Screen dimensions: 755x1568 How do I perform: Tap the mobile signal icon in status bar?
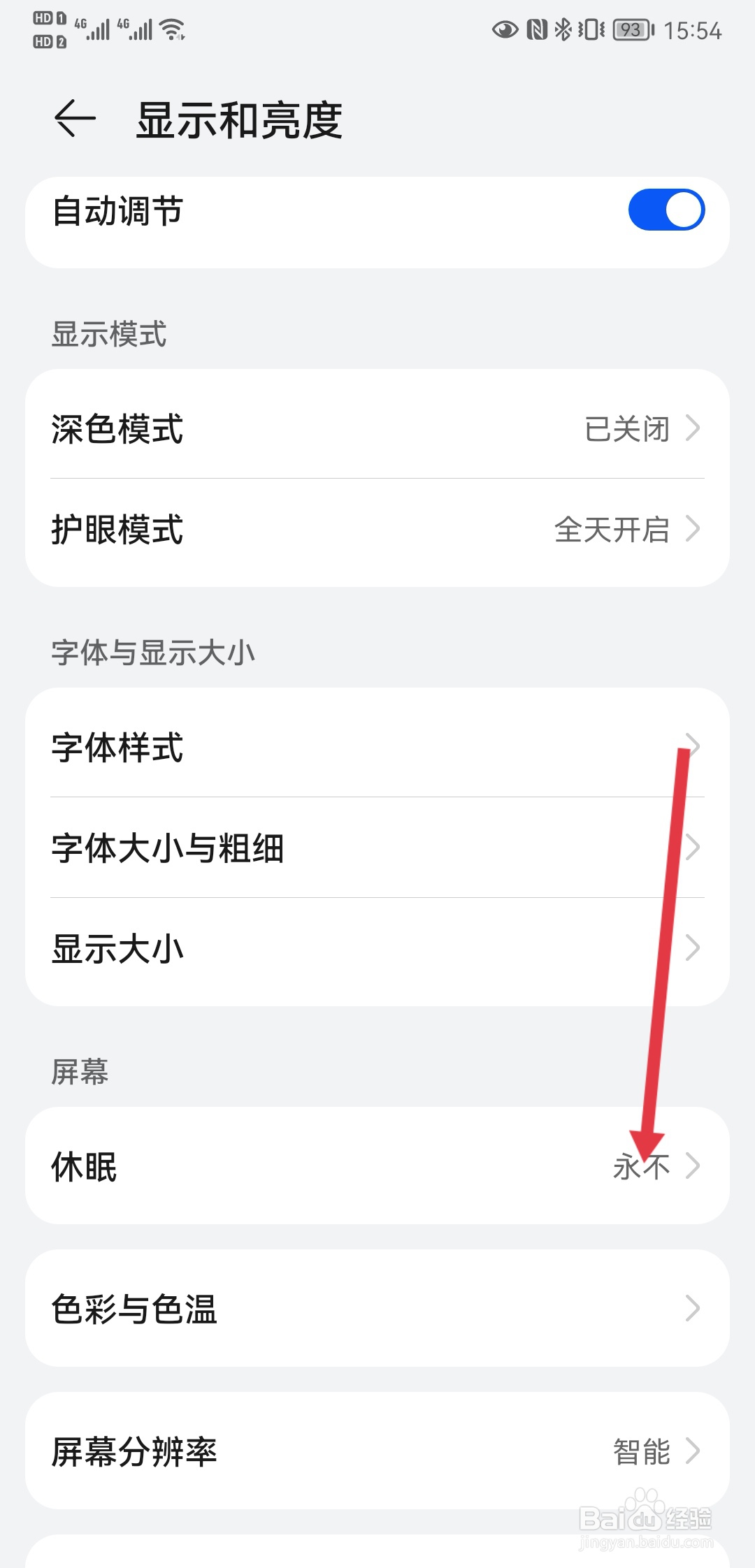(x=94, y=31)
